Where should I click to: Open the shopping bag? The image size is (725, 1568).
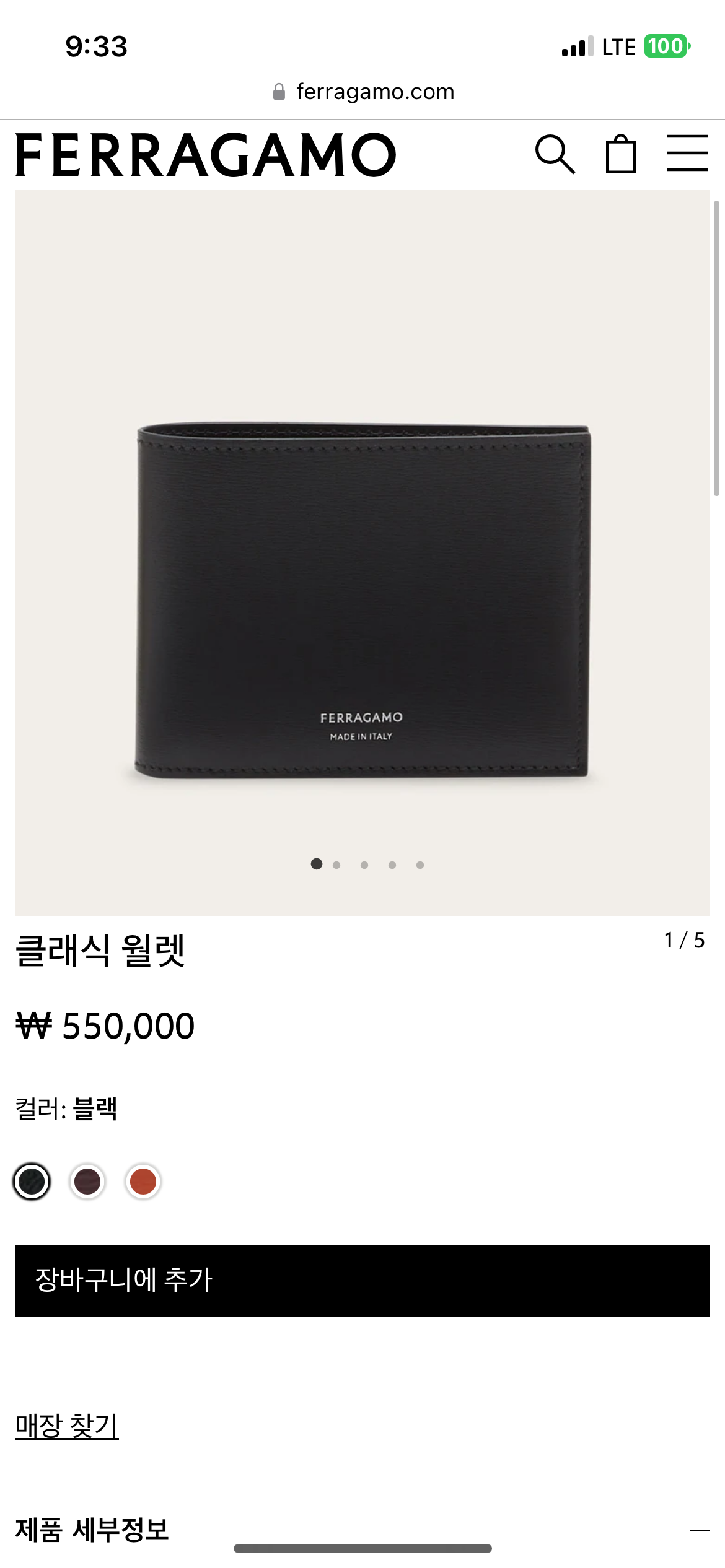pyautogui.click(x=620, y=154)
